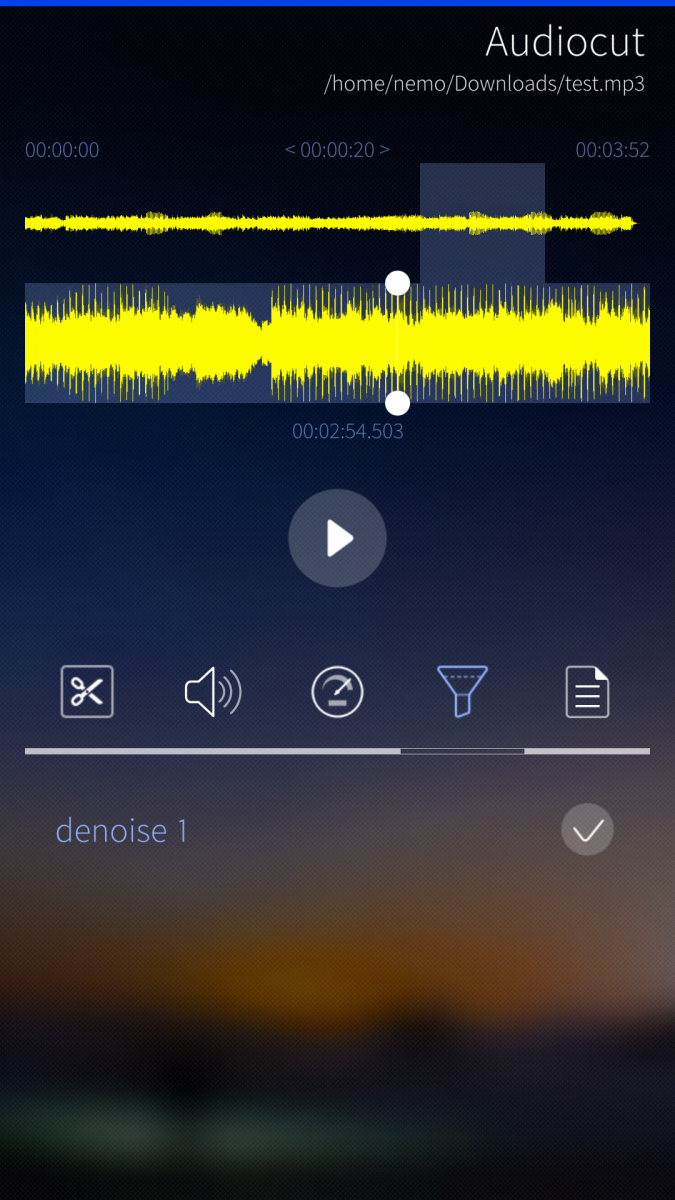The image size is (675, 1200).
Task: Tap the zoom window duration 00:00:20
Action: pos(337,150)
